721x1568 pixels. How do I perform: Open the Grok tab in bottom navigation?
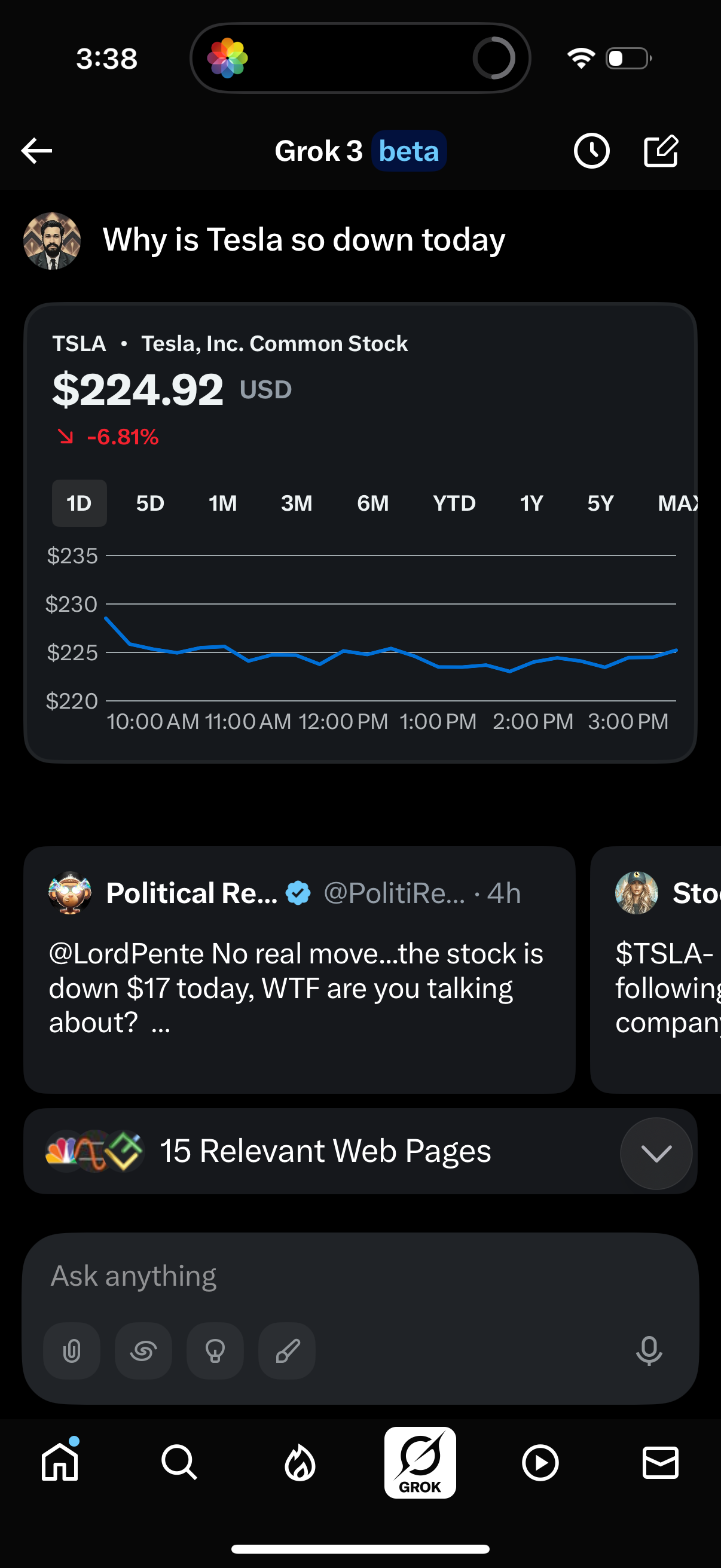pos(420,1463)
